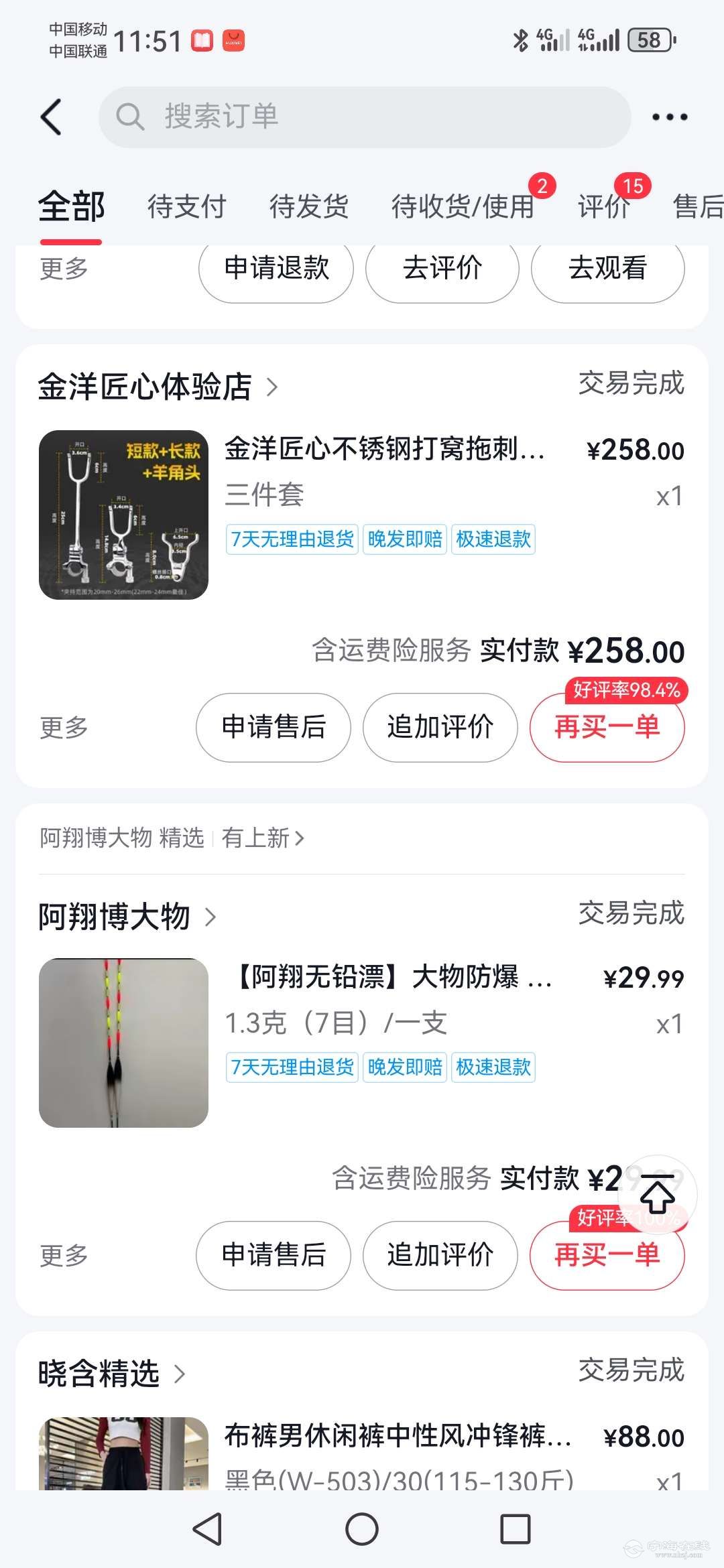Open the three-dot overflow menu
The height and width of the screenshot is (1568, 724).
[670, 117]
